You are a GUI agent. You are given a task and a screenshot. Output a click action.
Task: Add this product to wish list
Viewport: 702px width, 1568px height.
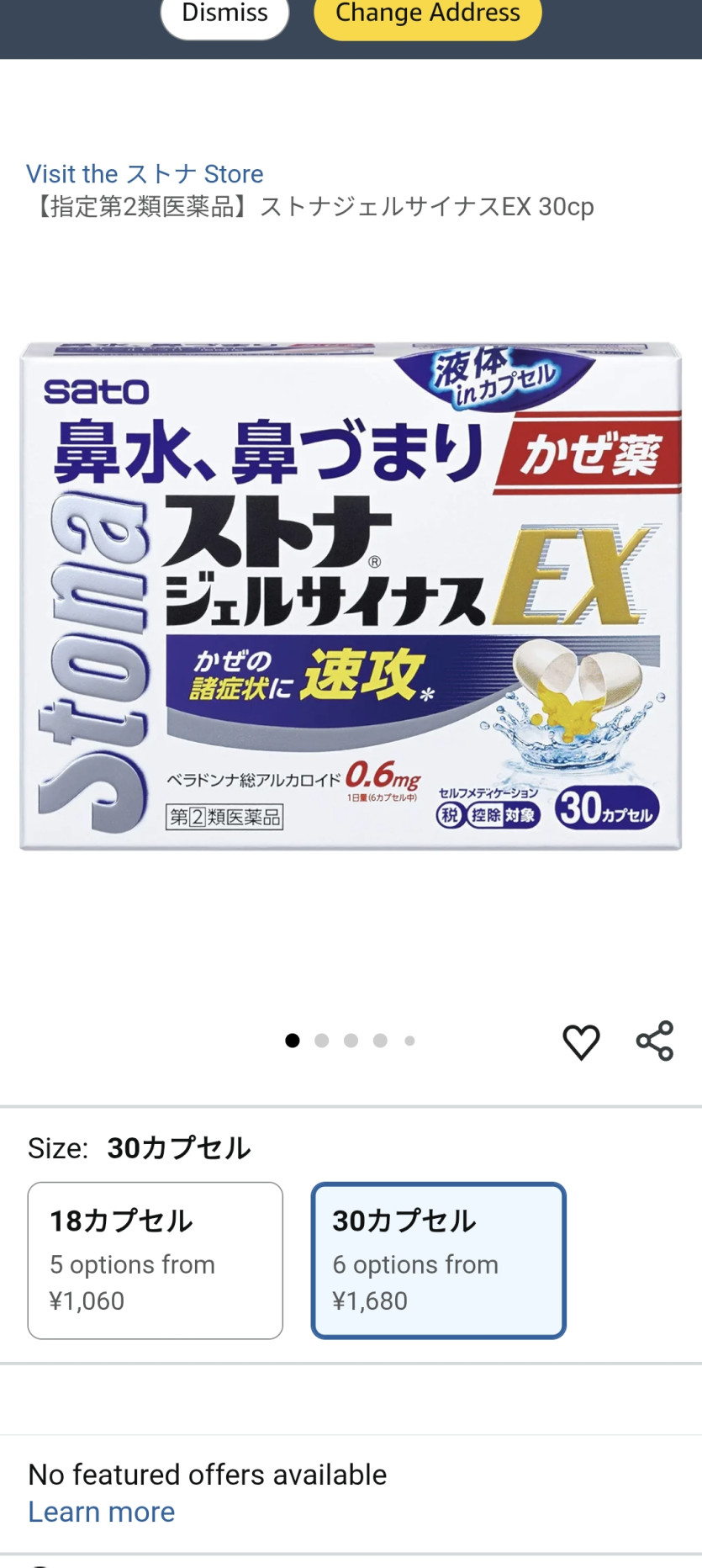pyautogui.click(x=581, y=1041)
